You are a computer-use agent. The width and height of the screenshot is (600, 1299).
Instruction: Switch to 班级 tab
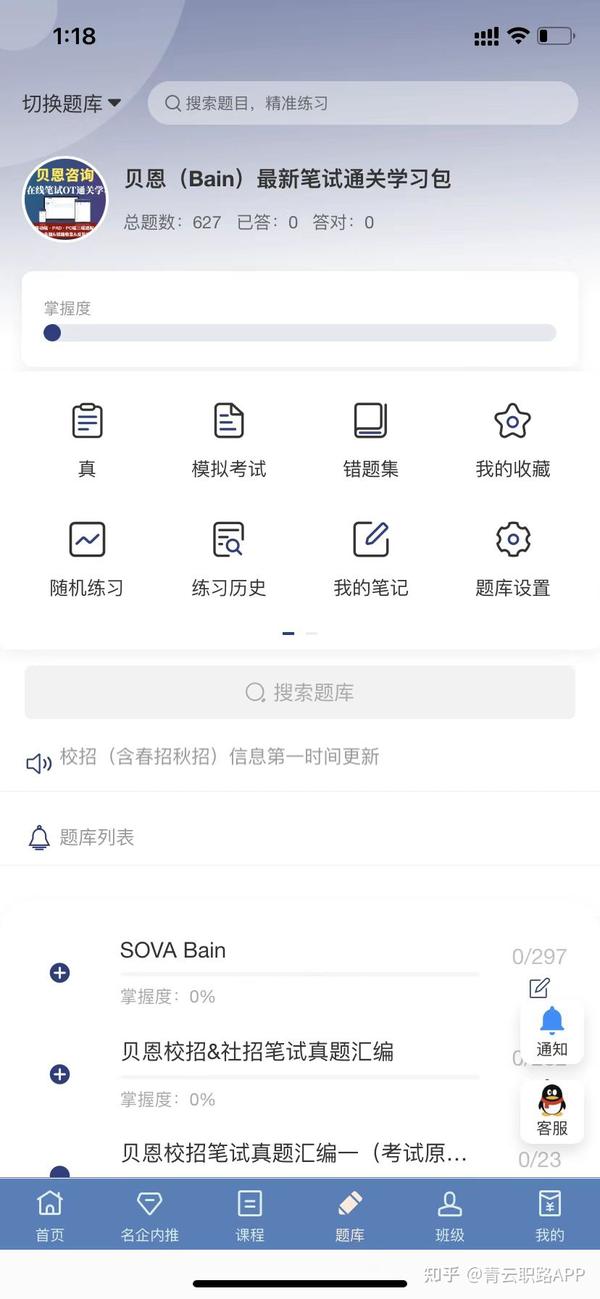(450, 1215)
